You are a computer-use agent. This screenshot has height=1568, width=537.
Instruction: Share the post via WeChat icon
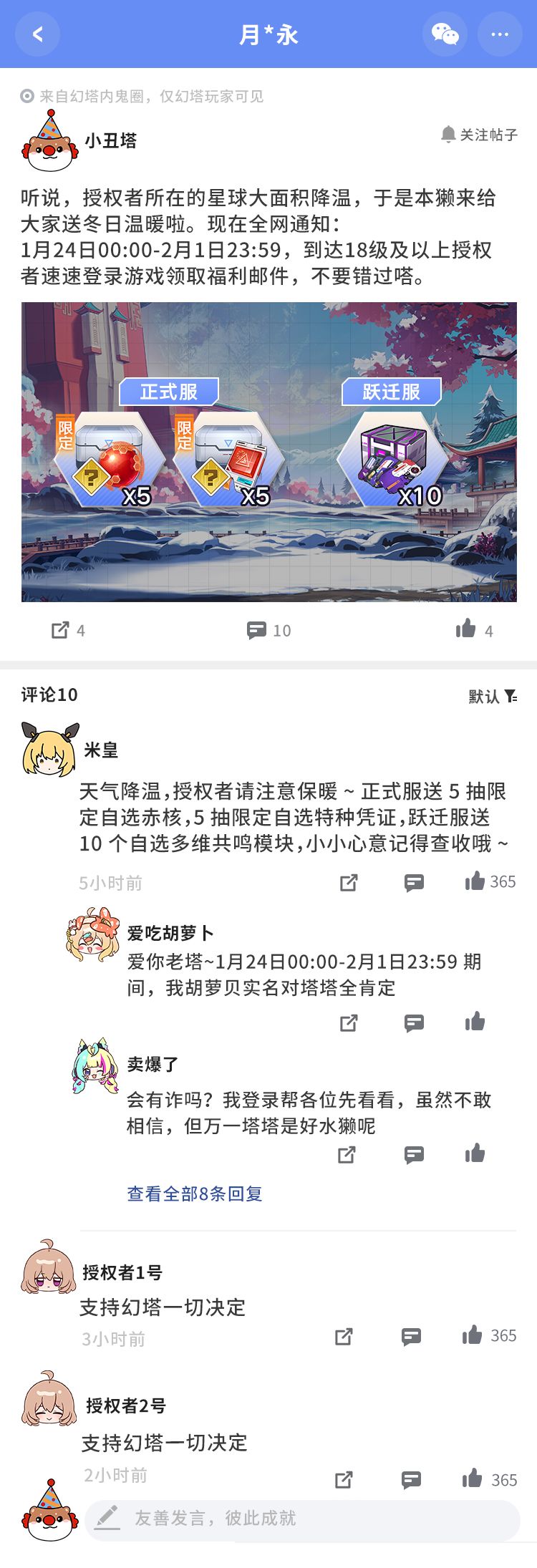445,34
